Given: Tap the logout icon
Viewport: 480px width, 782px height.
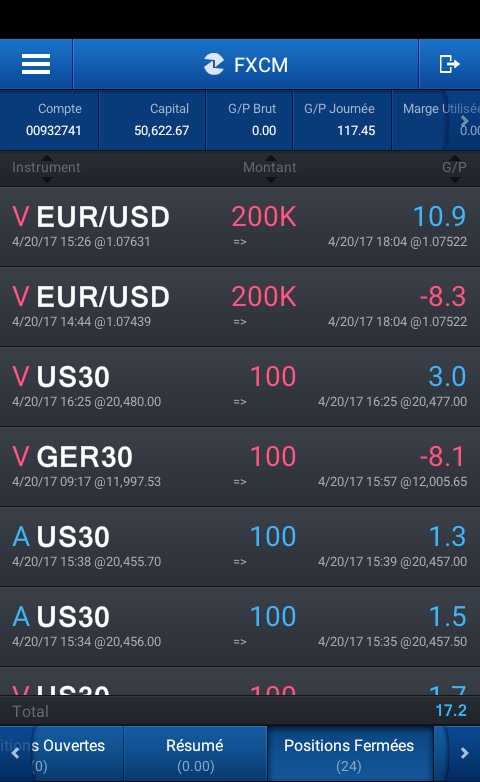Looking at the screenshot, I should click(449, 64).
